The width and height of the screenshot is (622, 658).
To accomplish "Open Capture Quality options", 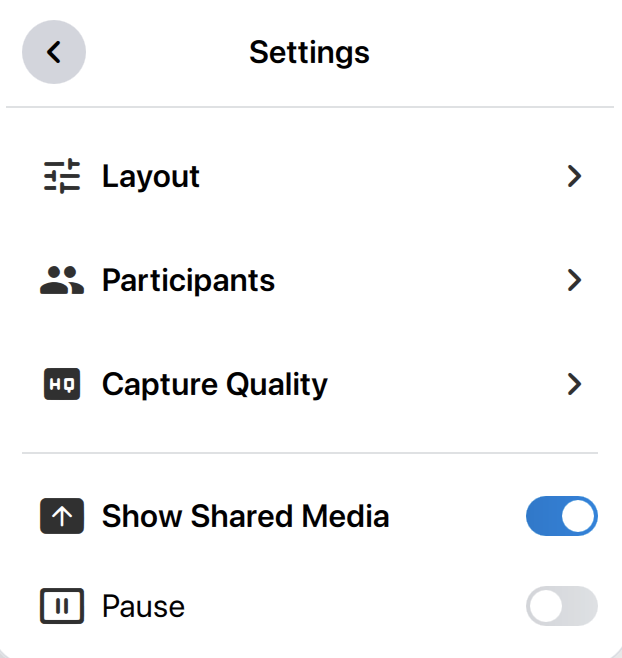I will (310, 385).
